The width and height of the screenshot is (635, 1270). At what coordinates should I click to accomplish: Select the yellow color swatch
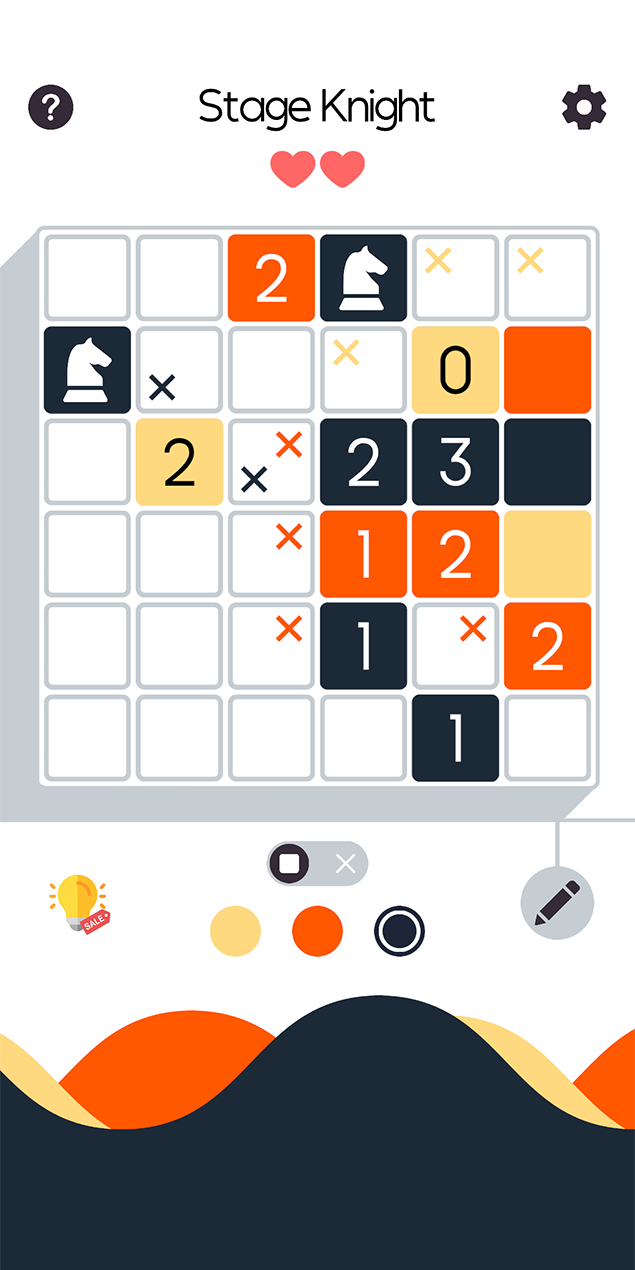[x=235, y=931]
